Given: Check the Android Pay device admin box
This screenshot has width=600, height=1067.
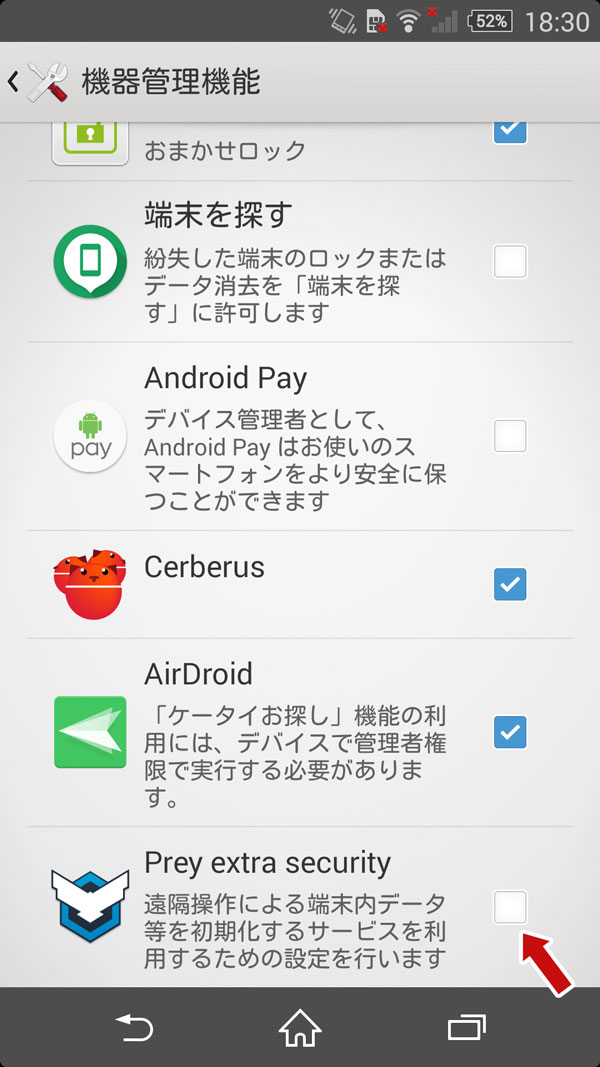Looking at the screenshot, I should click(510, 436).
